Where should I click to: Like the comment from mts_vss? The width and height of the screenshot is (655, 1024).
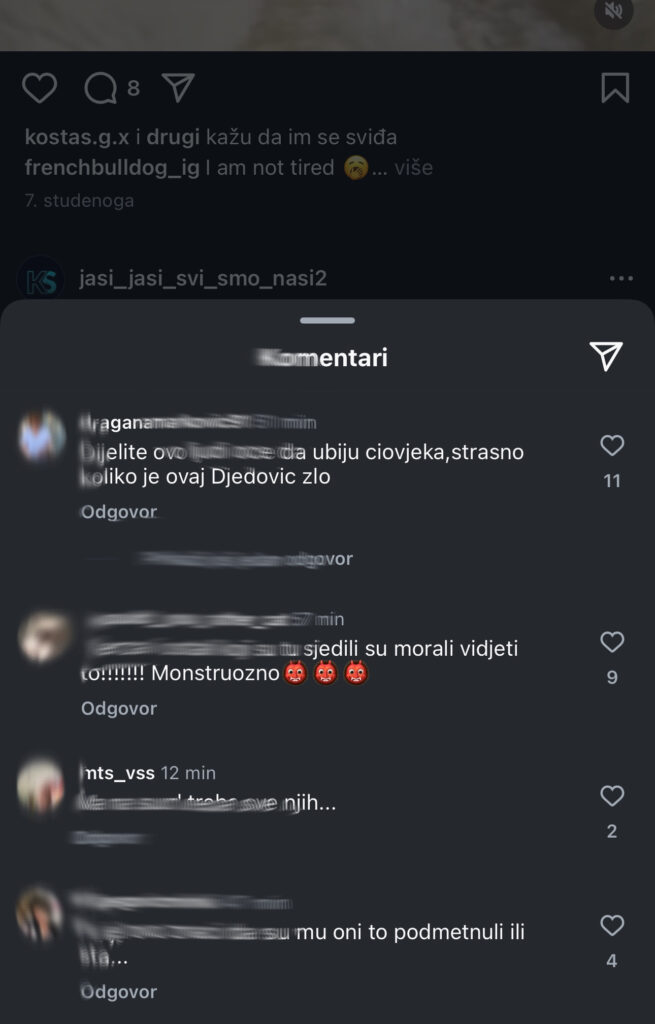pyautogui.click(x=612, y=796)
